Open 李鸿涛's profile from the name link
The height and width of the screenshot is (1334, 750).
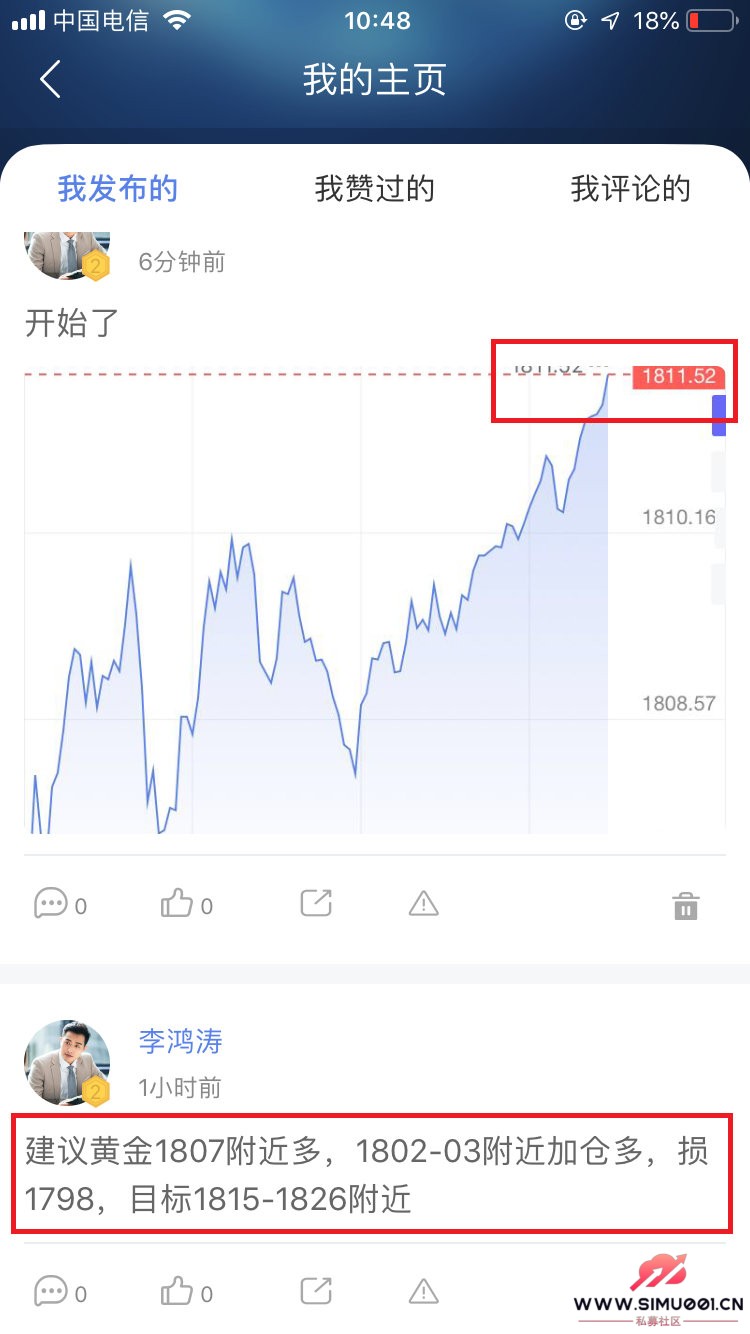(x=180, y=1042)
